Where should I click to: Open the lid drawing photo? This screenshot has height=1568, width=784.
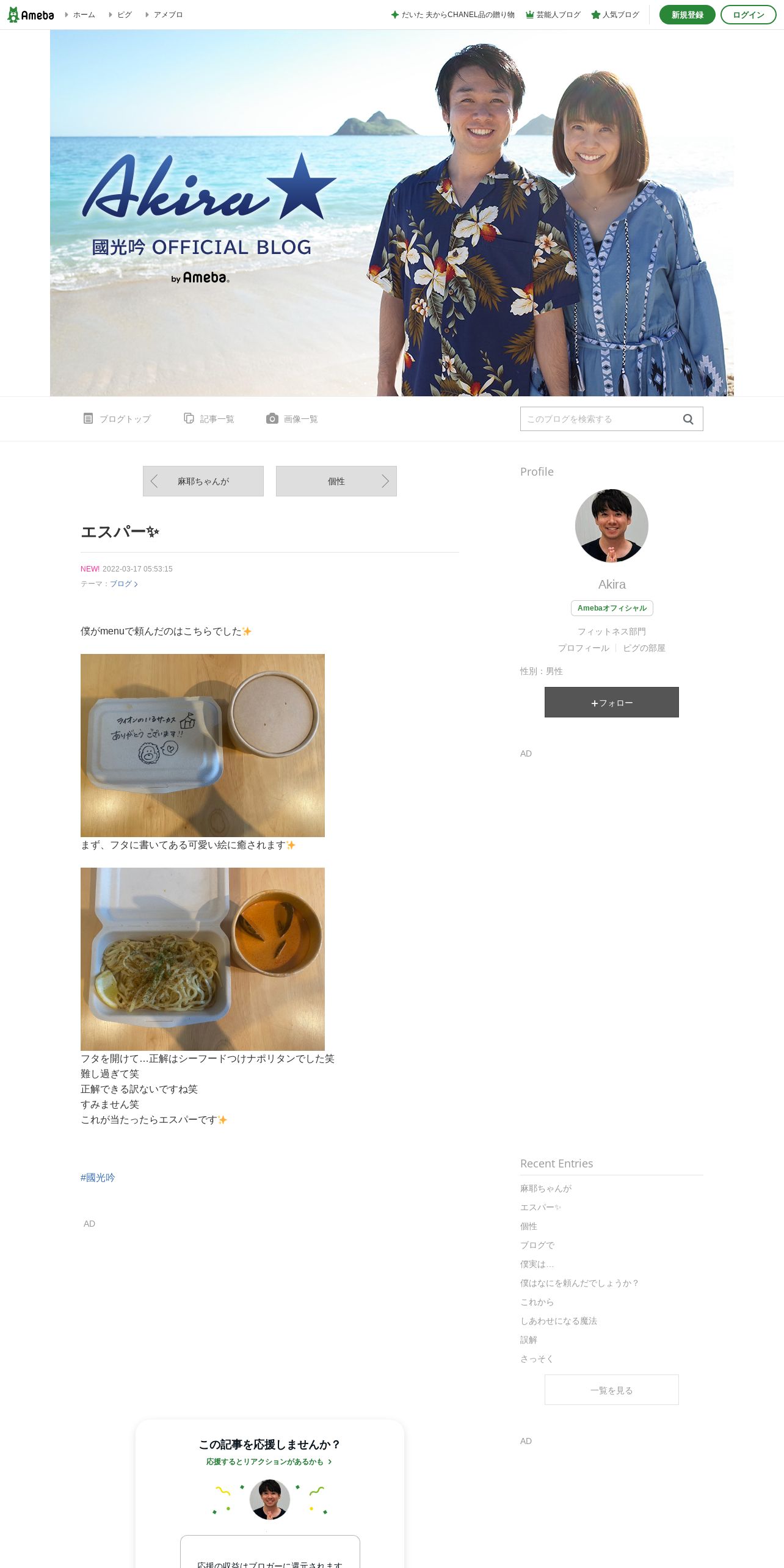pyautogui.click(x=203, y=746)
